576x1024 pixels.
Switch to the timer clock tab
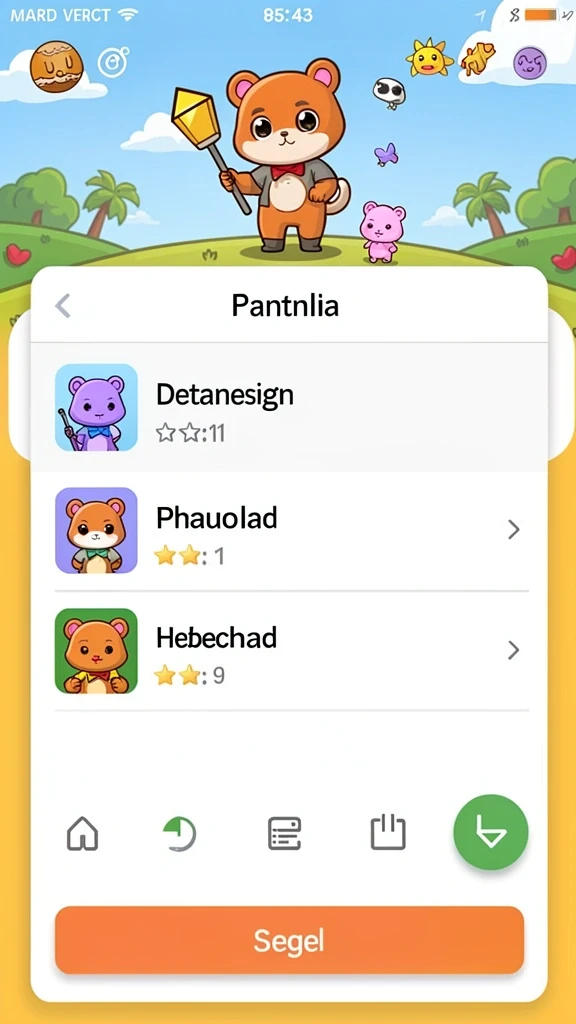pyautogui.click(x=180, y=834)
